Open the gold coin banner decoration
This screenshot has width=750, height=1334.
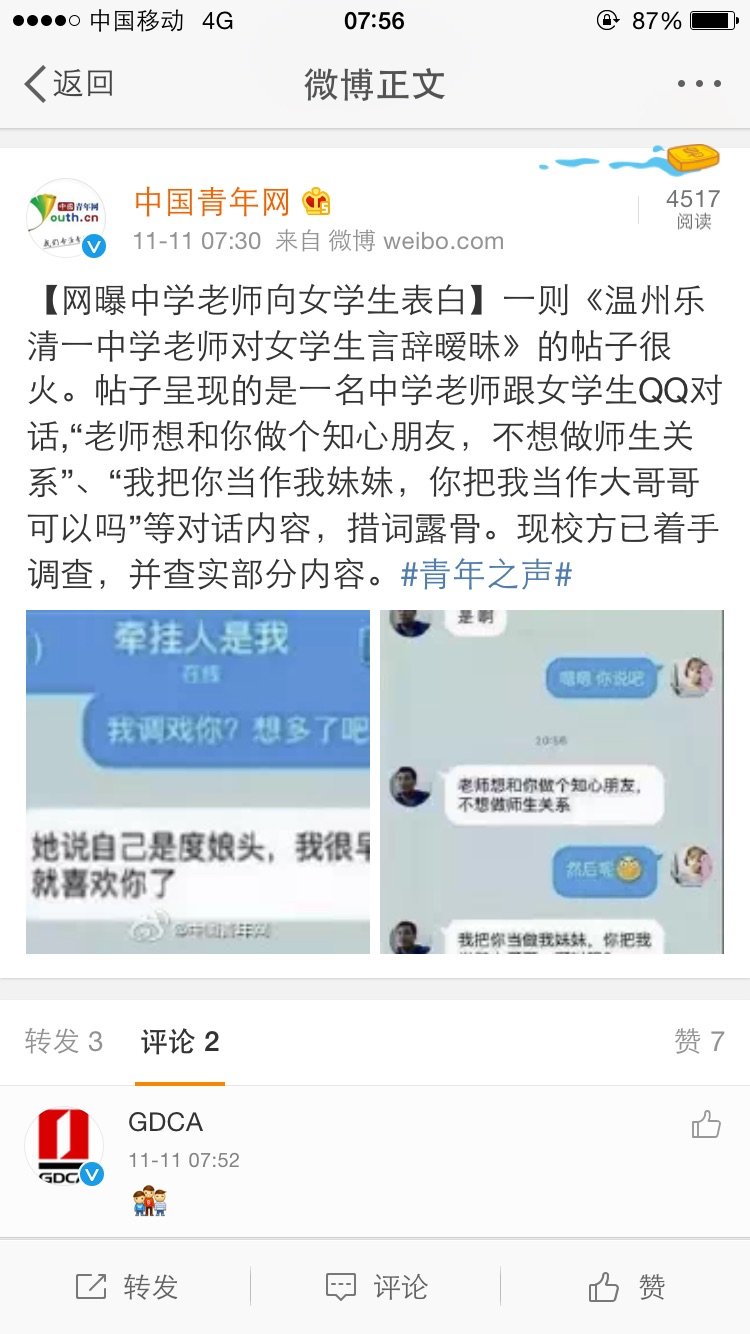692,159
